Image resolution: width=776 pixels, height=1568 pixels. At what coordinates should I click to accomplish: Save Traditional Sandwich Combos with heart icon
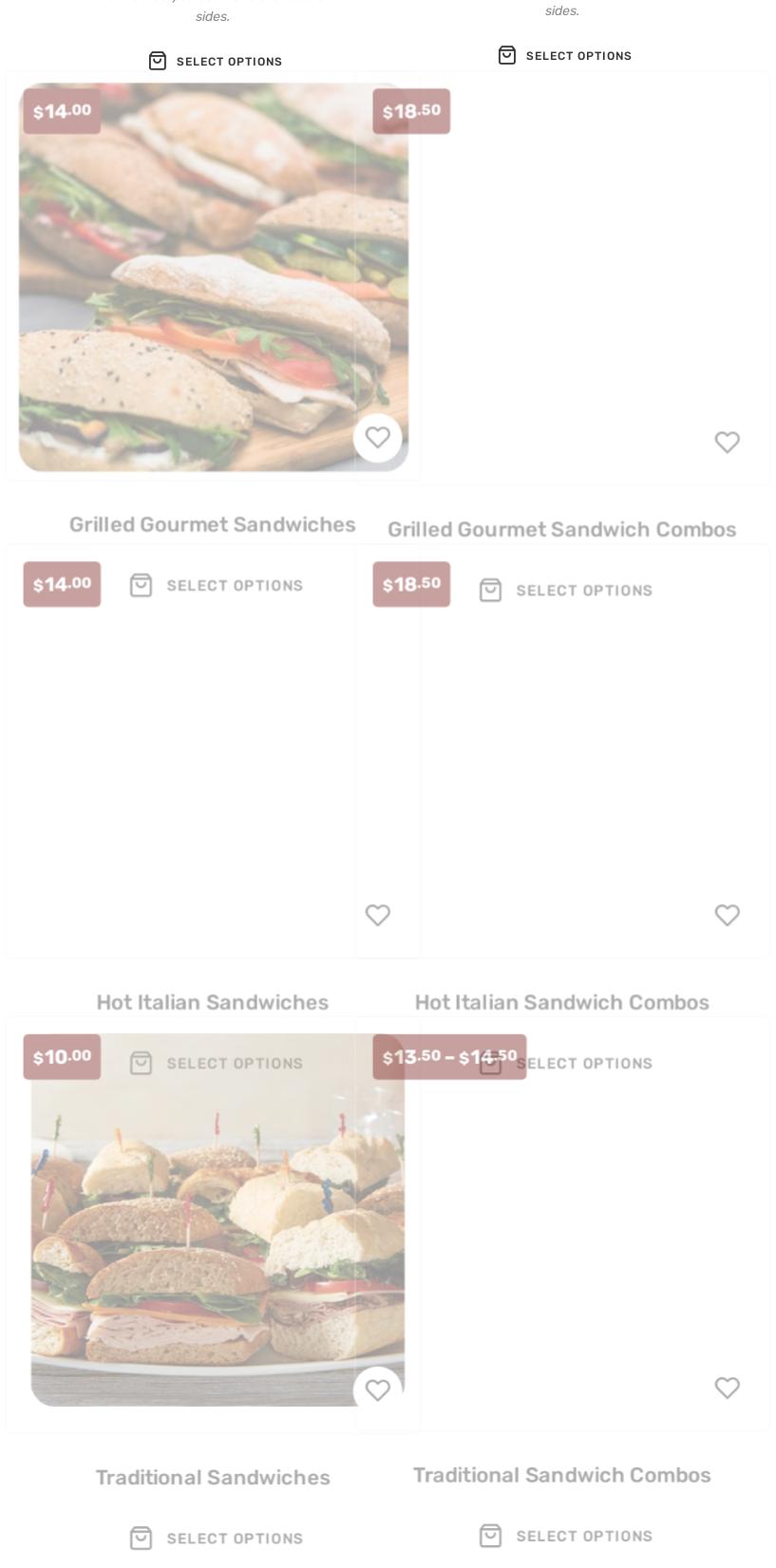click(x=727, y=1389)
